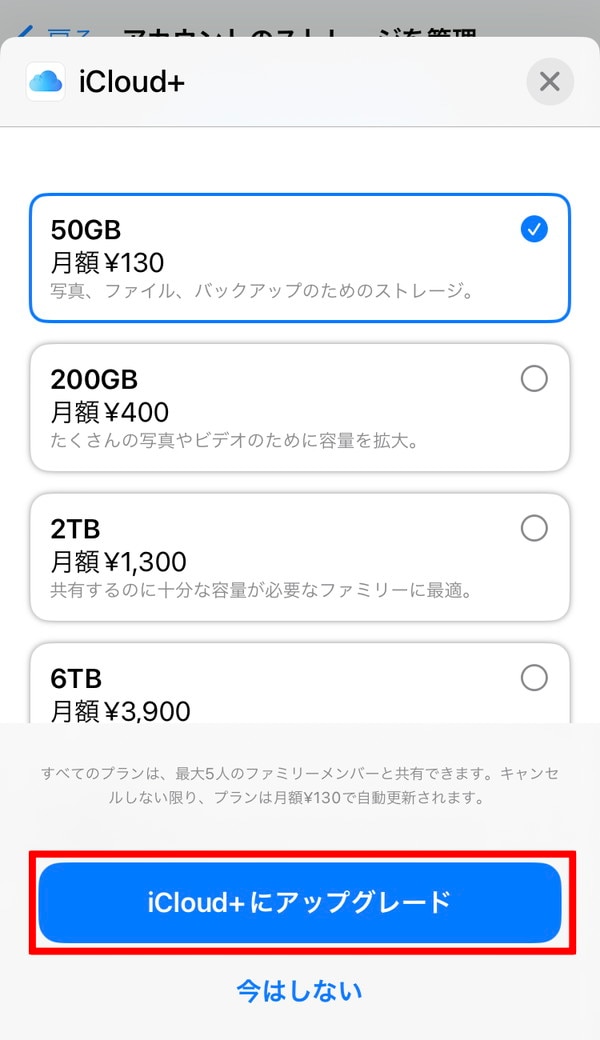The image size is (600, 1040).
Task: Close the iCloud+ sheet
Action: pos(550,82)
